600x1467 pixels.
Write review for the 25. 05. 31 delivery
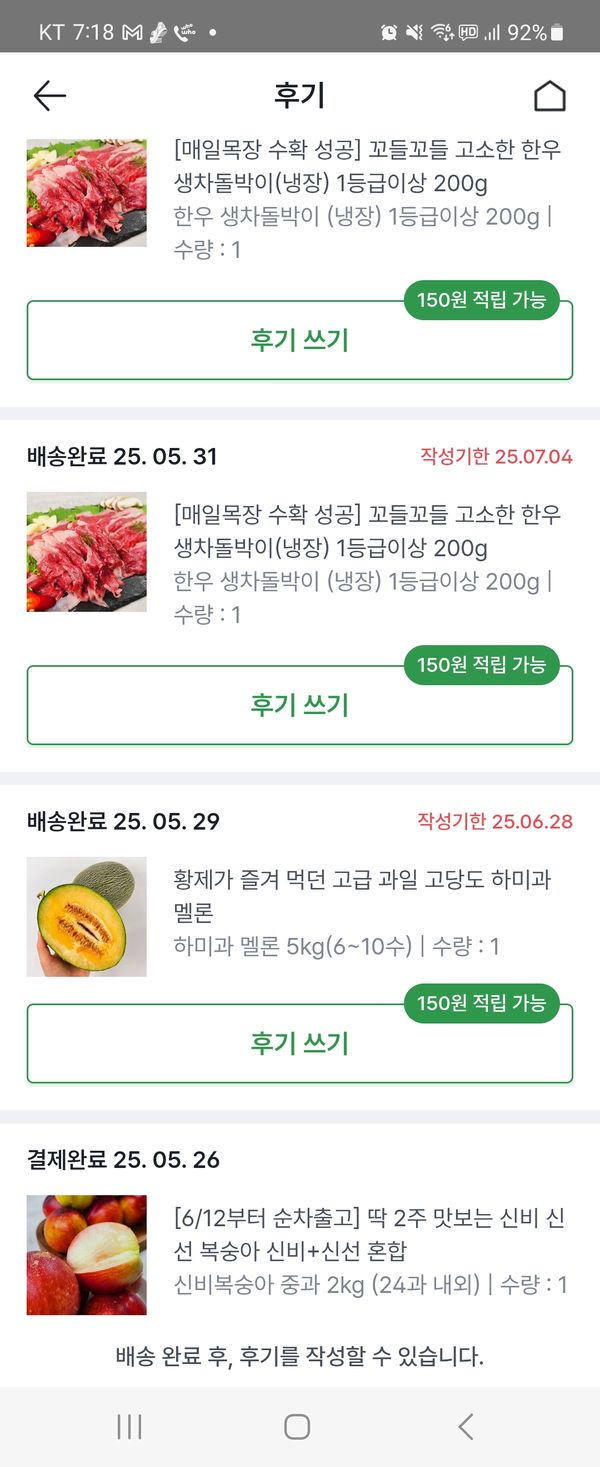coord(299,705)
